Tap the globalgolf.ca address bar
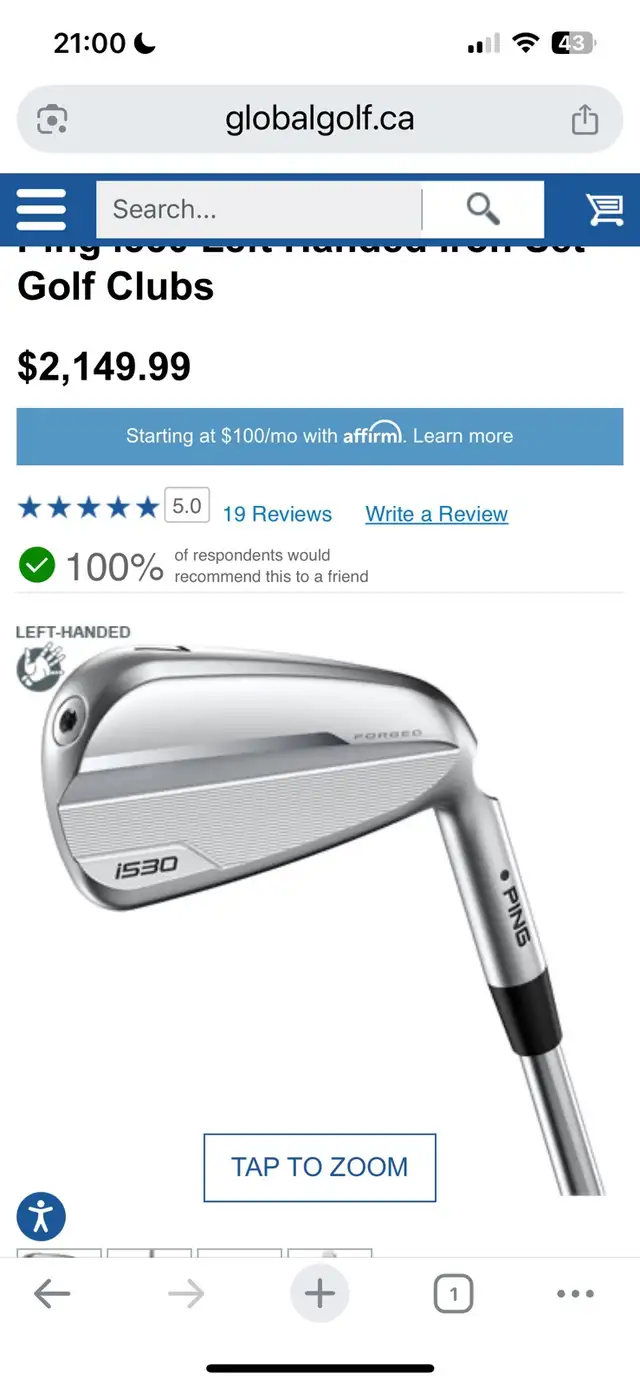 coord(320,120)
